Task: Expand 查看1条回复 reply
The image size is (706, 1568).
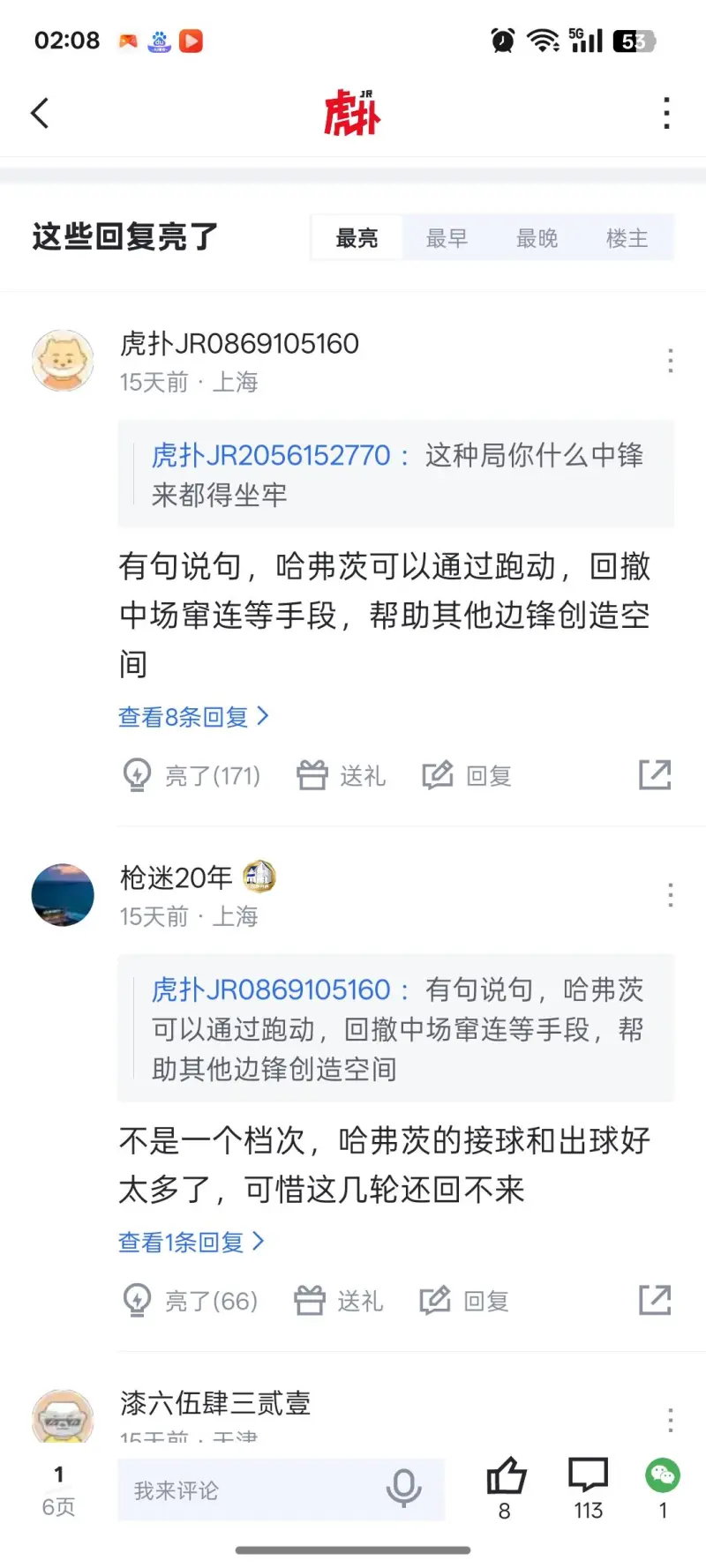Action: pyautogui.click(x=191, y=1243)
